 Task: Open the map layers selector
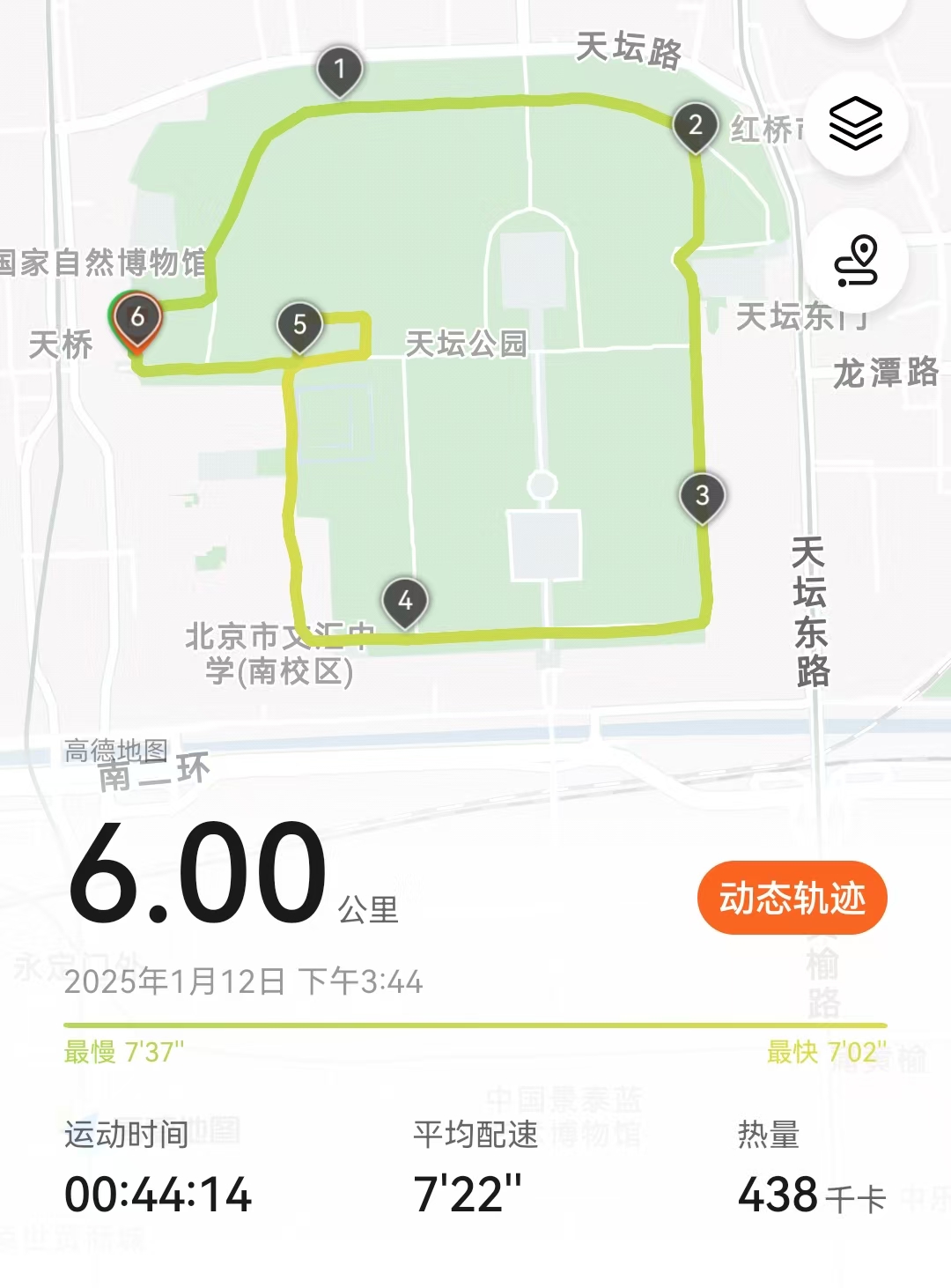tap(855, 123)
